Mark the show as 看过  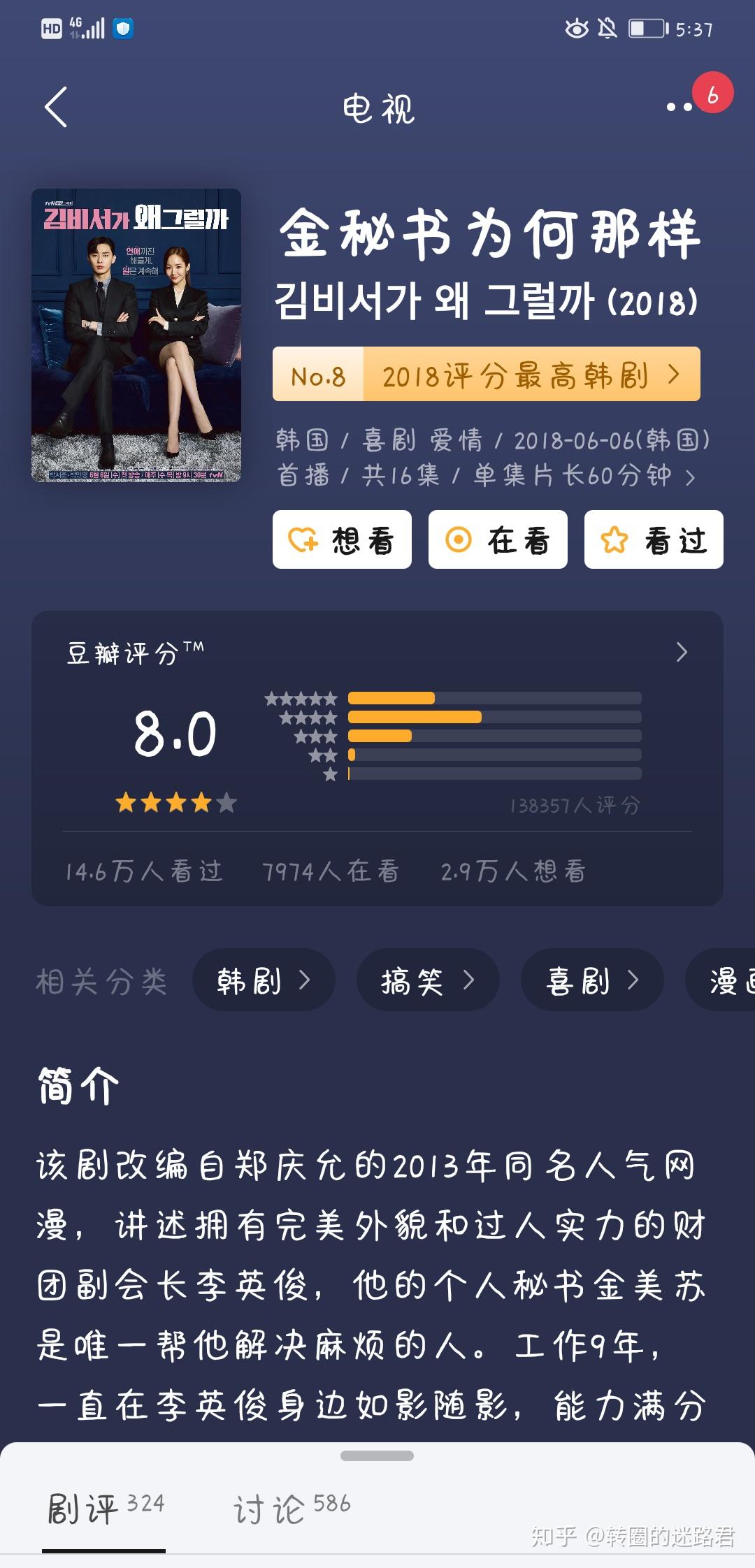click(654, 539)
